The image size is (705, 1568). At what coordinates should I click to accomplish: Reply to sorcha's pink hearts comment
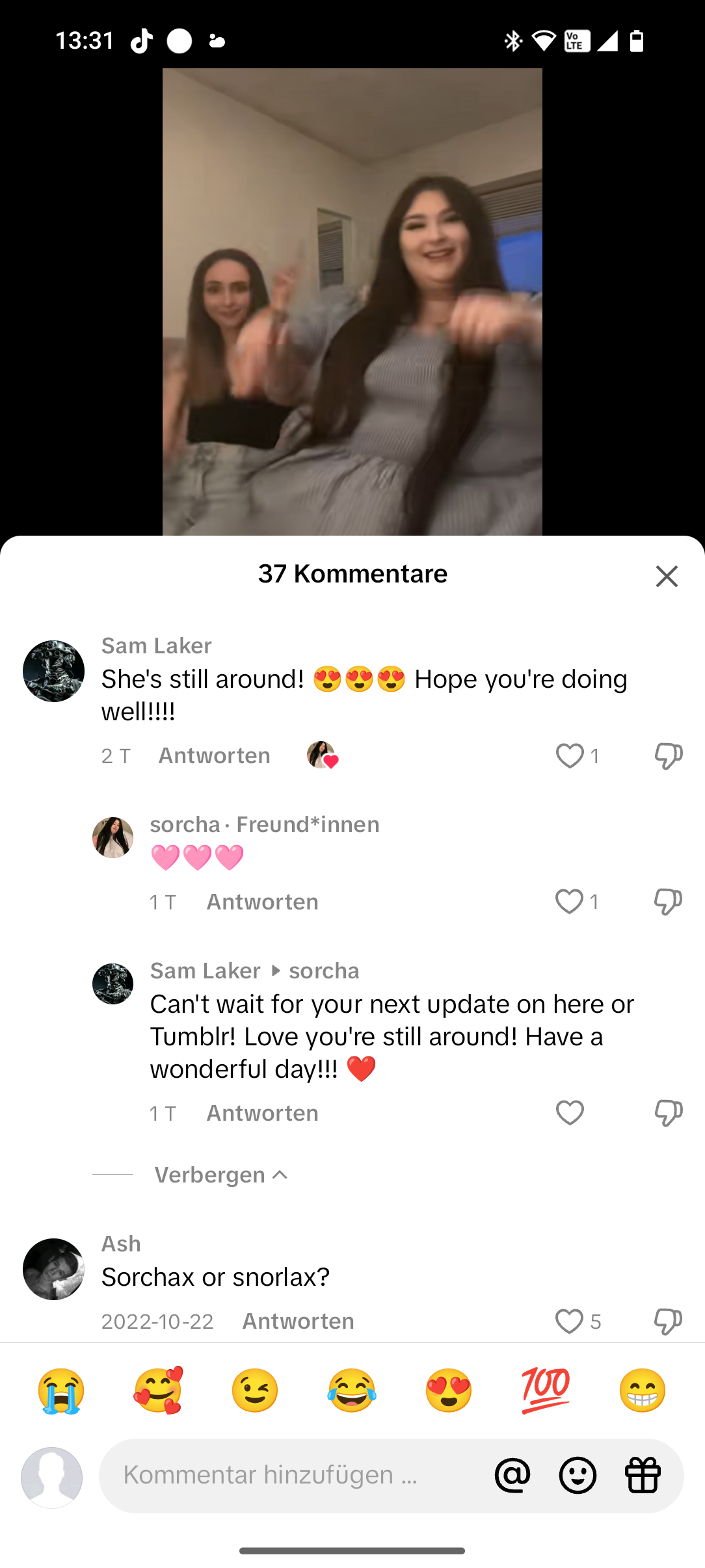pyautogui.click(x=262, y=902)
